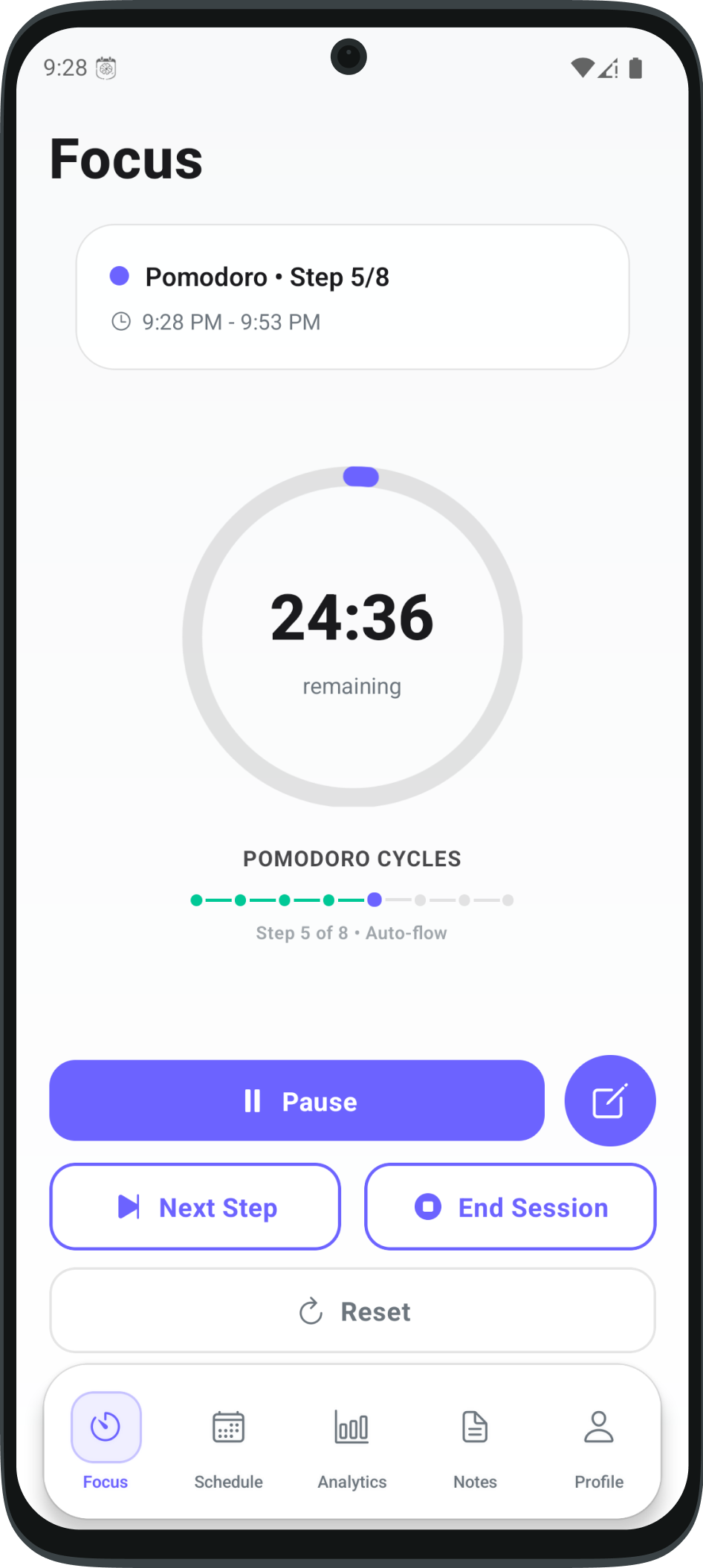Tap the Schedule calendar icon
703x1568 pixels.
[x=228, y=1426]
